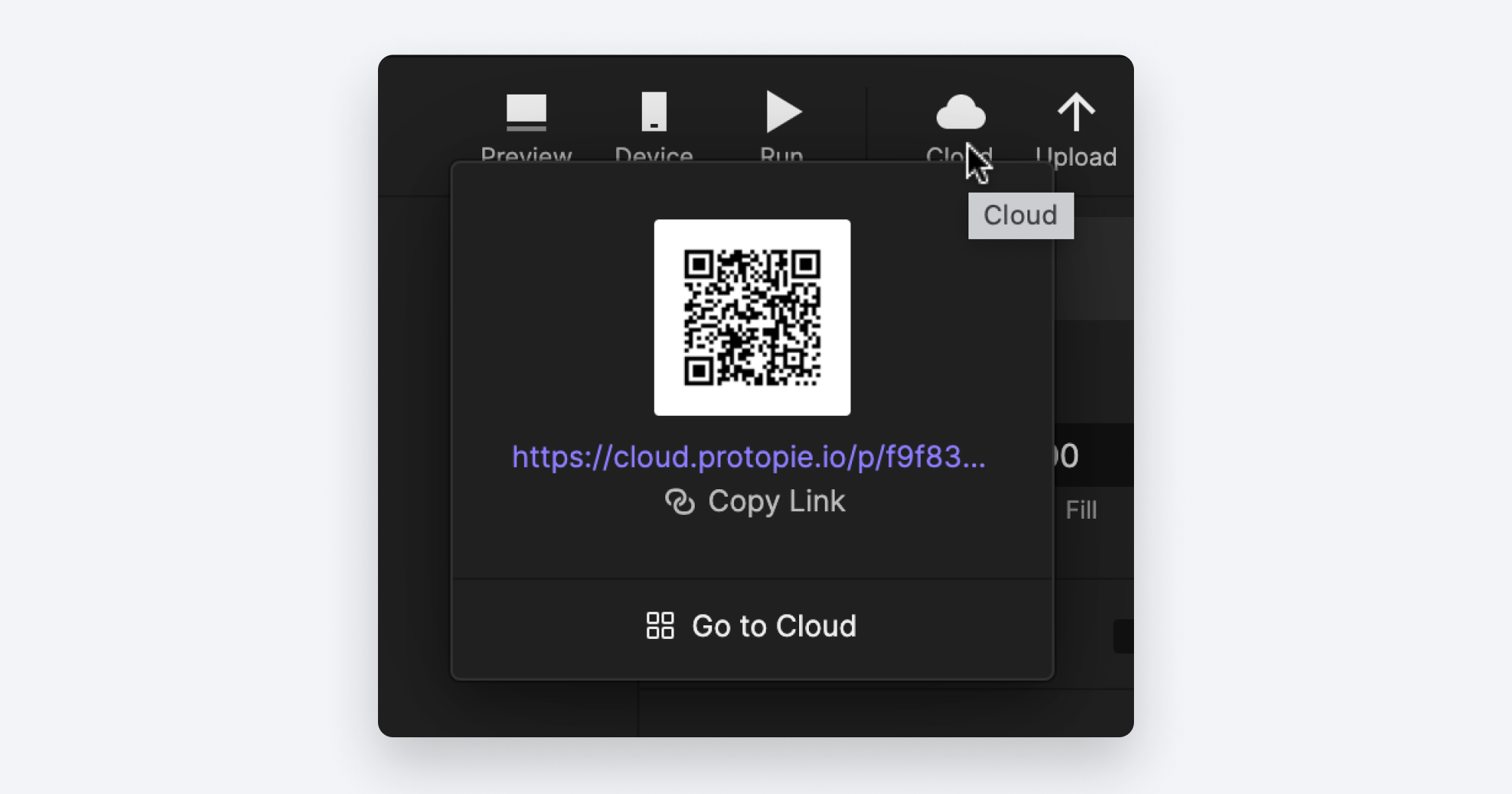The height and width of the screenshot is (794, 1512).
Task: Go to Cloud dashboard
Action: pos(751,626)
